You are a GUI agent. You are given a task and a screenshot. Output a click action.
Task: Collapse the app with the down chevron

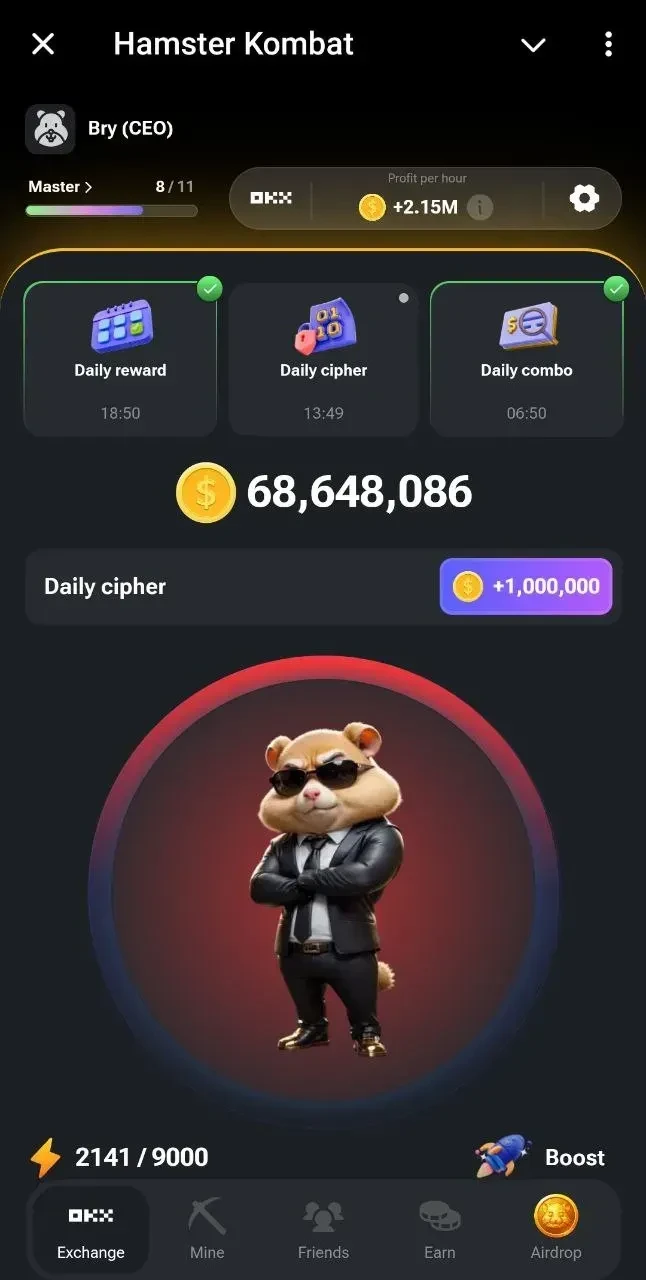click(533, 45)
